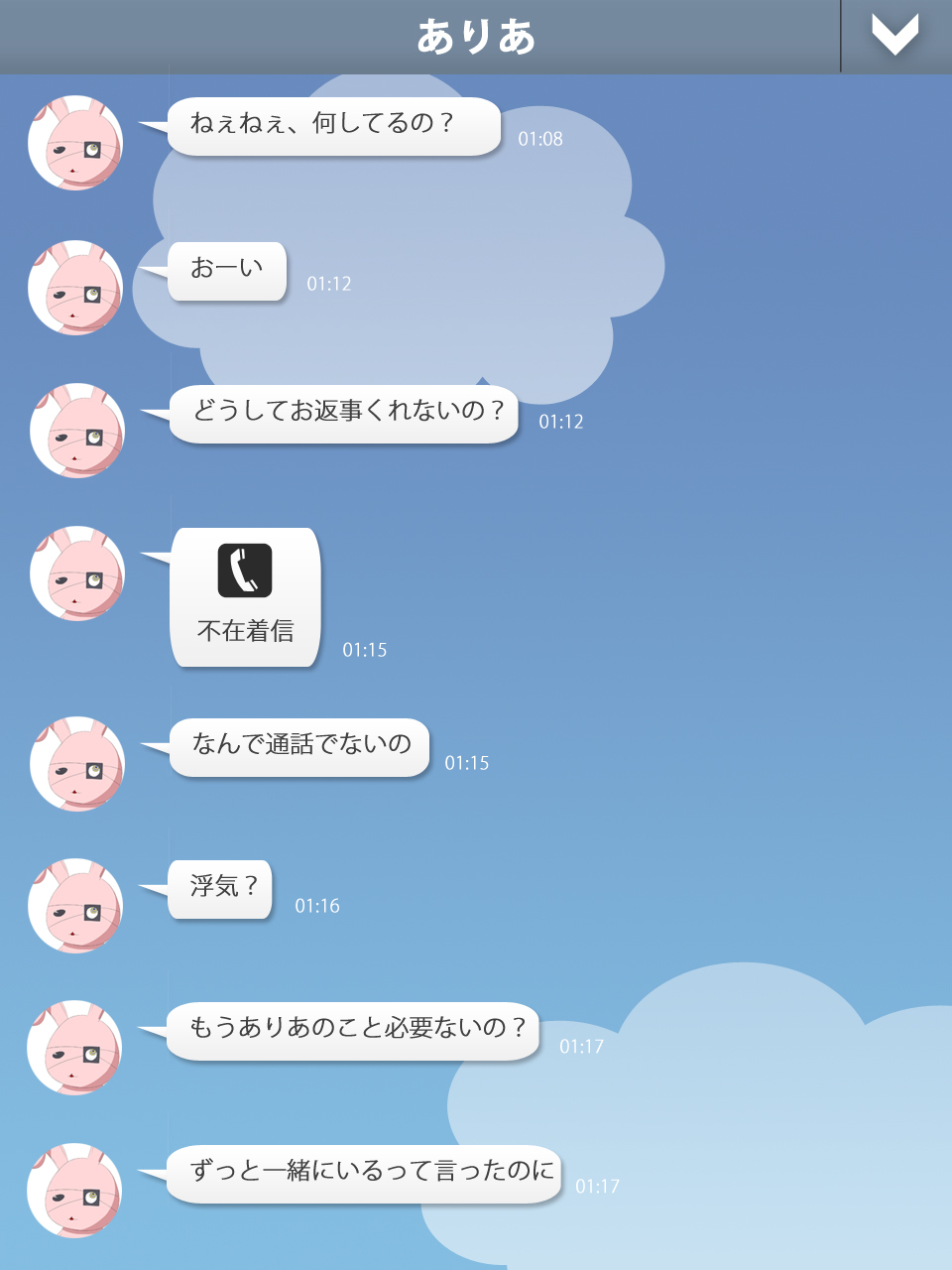Click the どうしてお返事くれないの？ bubble

[x=344, y=414]
